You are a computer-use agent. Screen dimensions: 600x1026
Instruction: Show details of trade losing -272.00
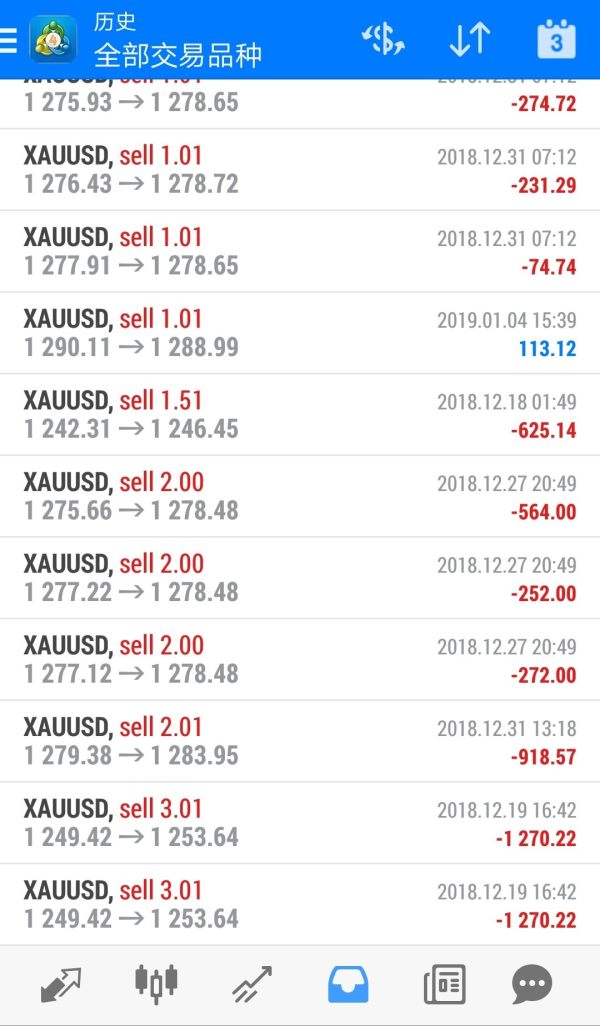click(300, 660)
